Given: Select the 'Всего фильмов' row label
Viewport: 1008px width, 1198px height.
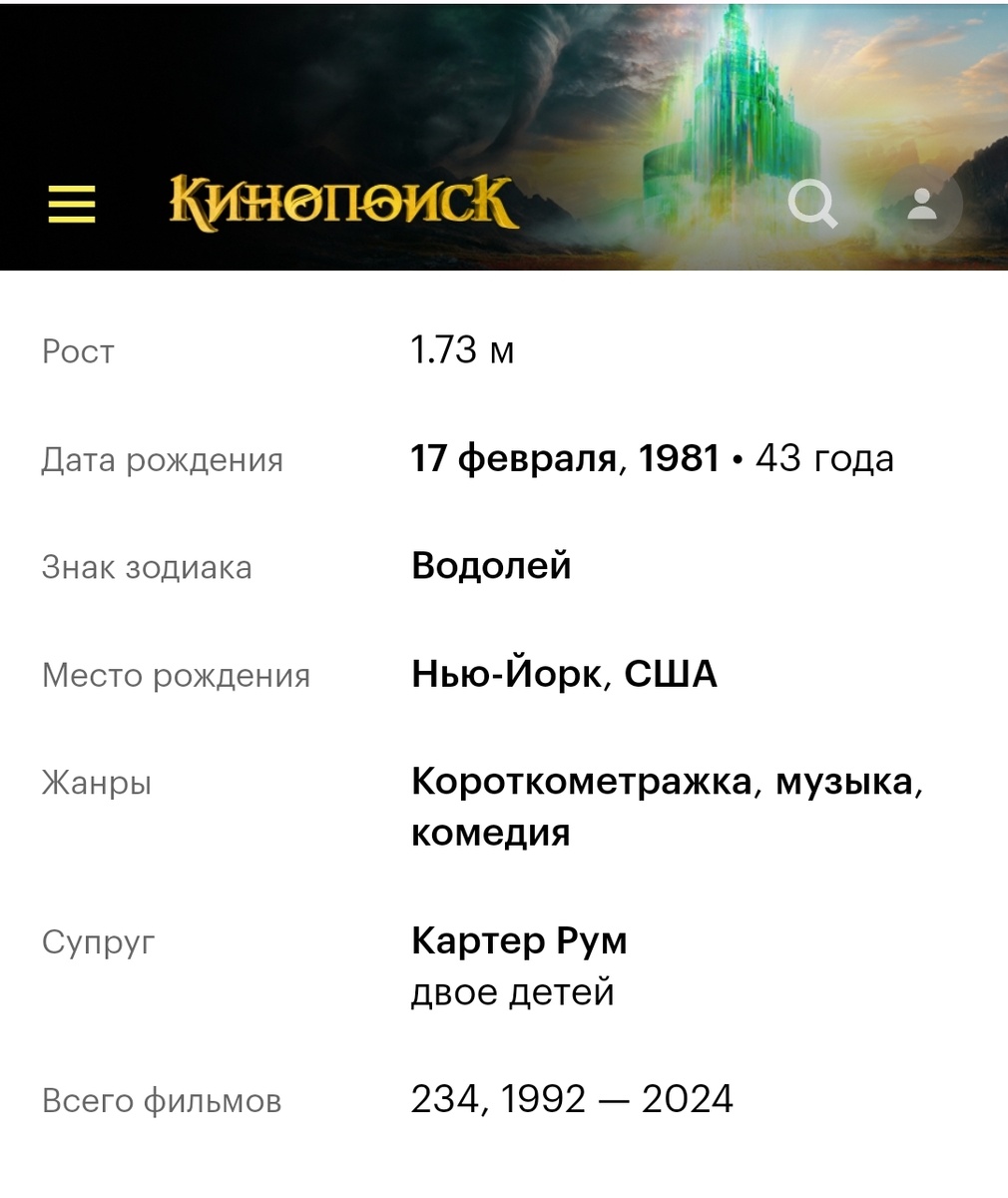Looking at the screenshot, I should coord(161,1100).
